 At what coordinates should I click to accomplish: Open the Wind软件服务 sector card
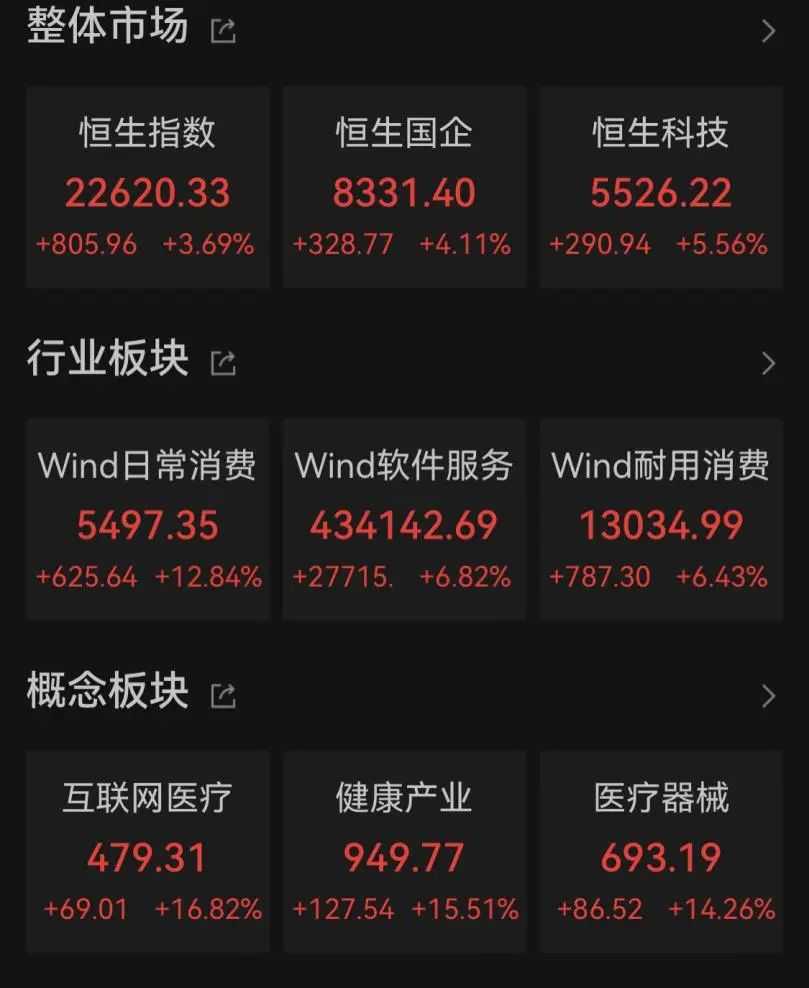pyautogui.click(x=404, y=520)
